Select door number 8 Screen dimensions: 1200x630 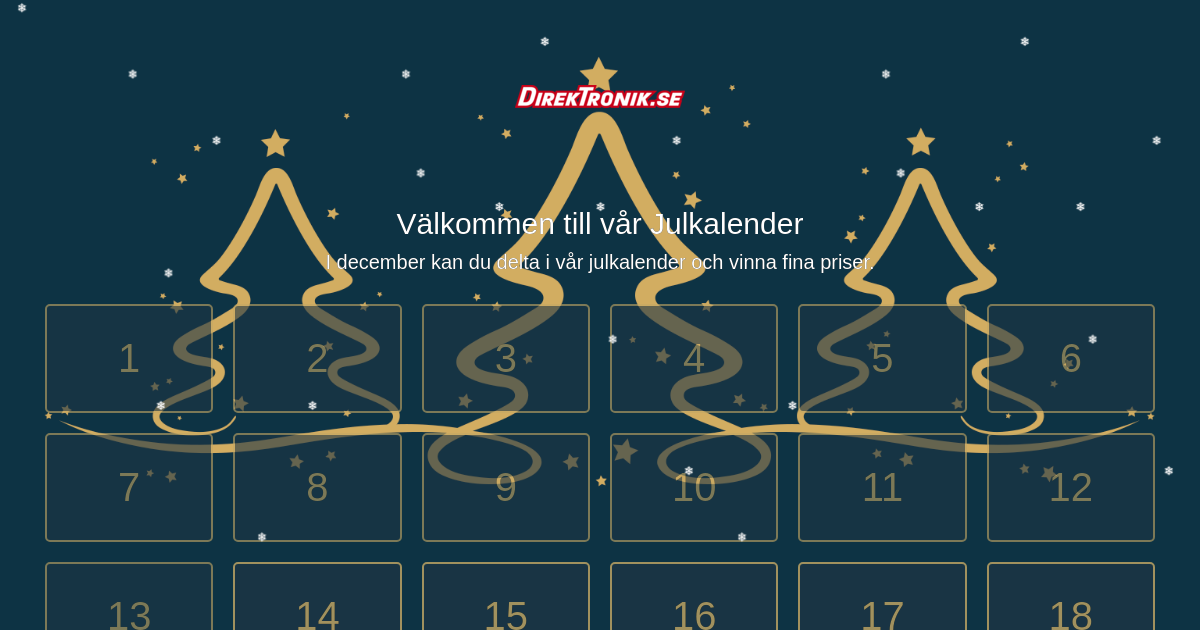click(317, 488)
